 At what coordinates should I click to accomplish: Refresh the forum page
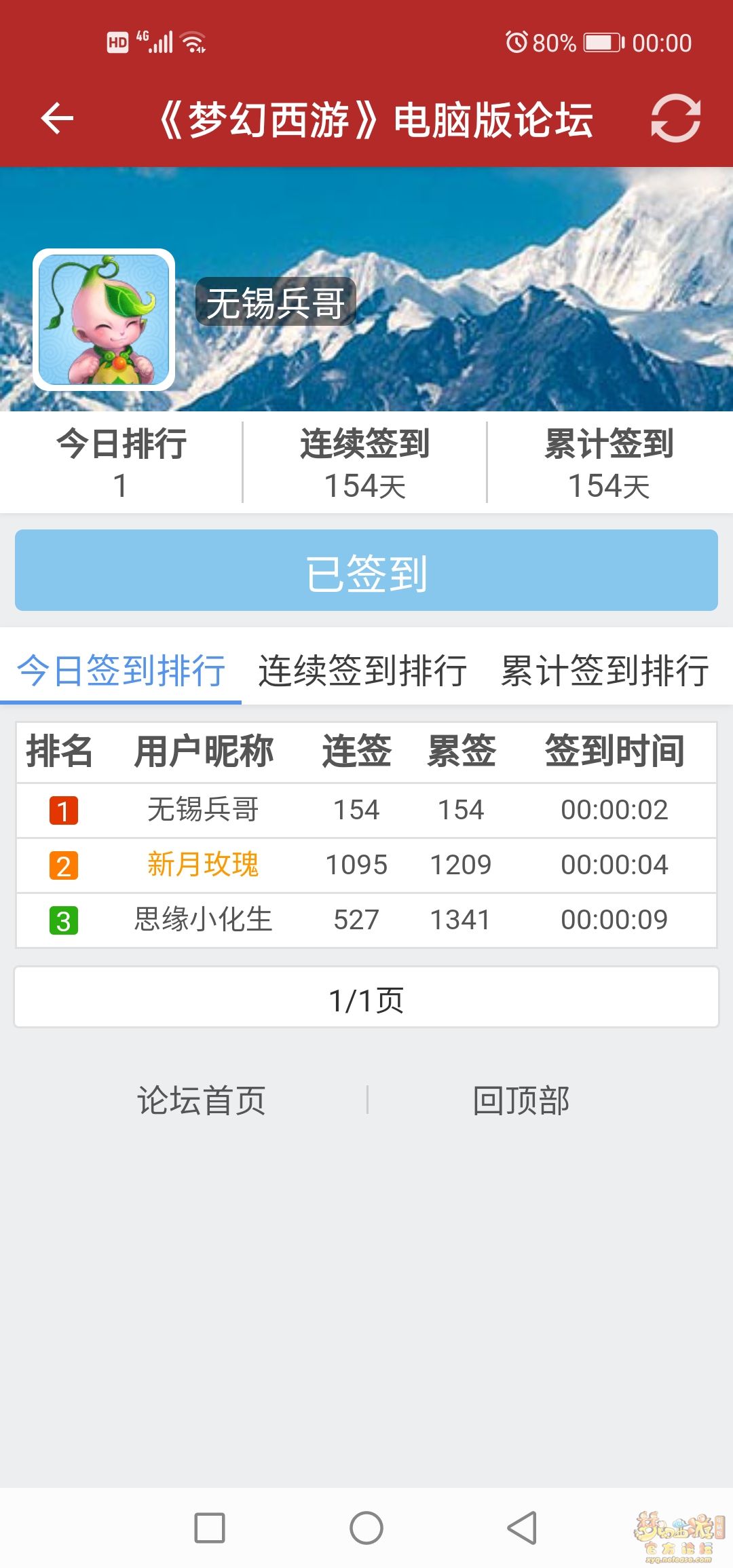pos(675,119)
